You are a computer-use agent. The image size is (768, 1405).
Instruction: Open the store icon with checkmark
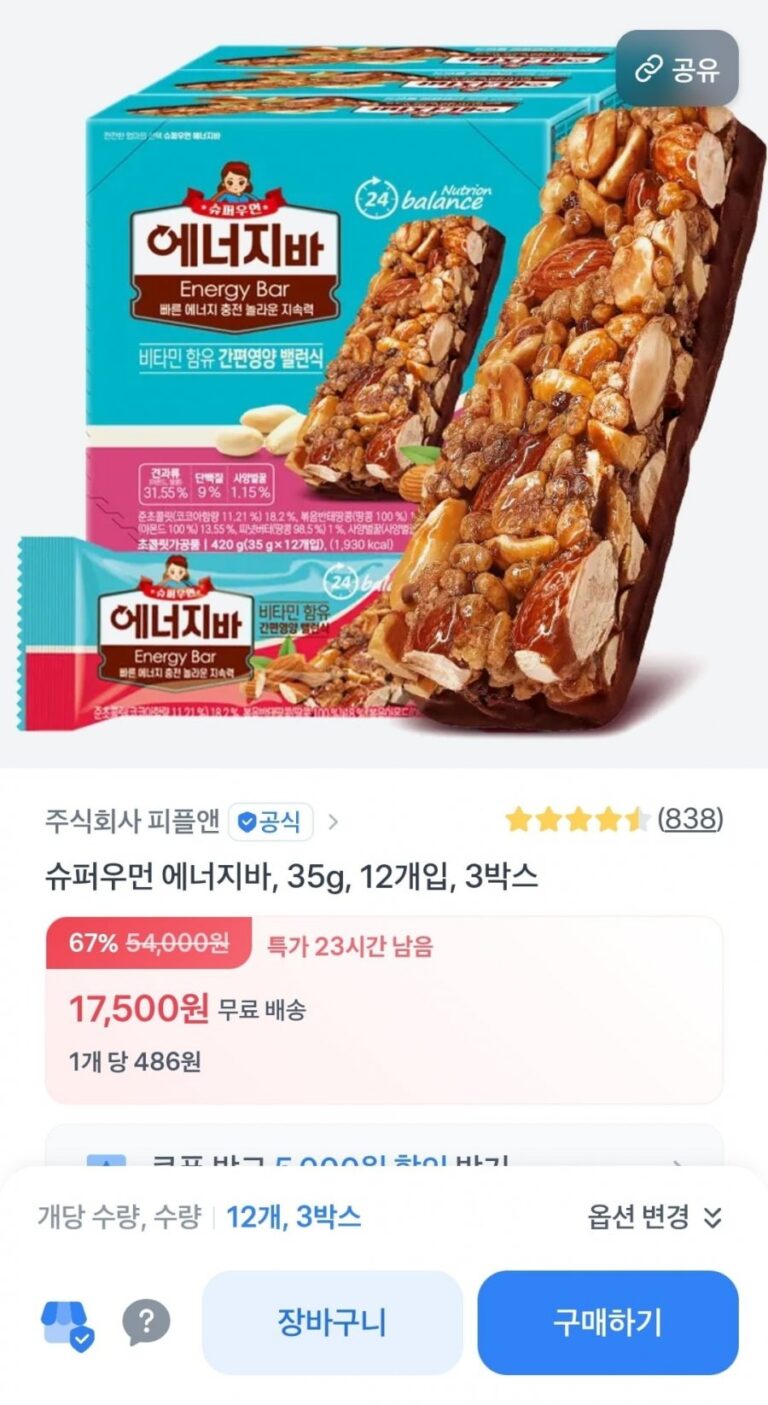click(67, 1324)
